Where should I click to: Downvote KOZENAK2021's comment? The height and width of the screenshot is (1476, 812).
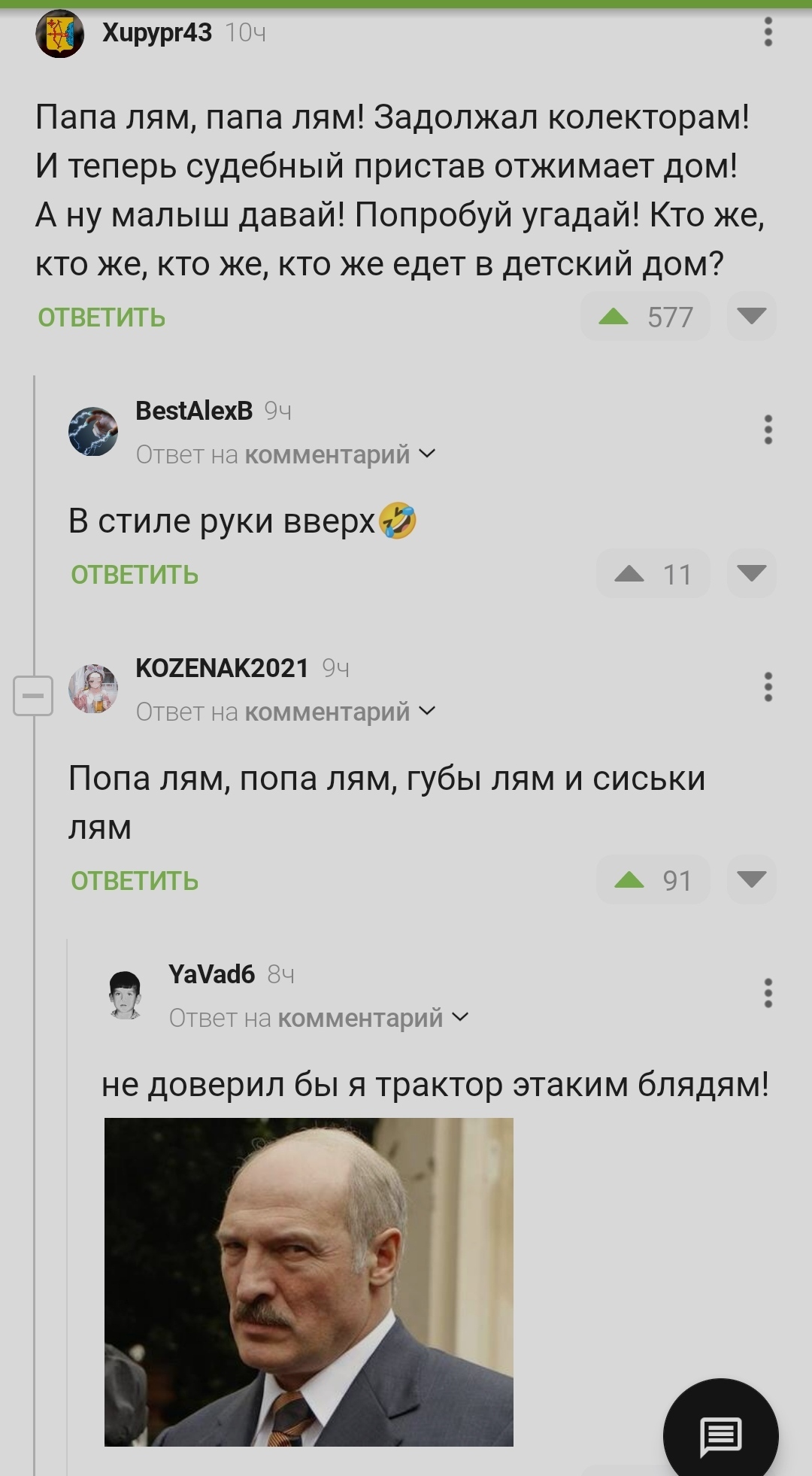(751, 879)
